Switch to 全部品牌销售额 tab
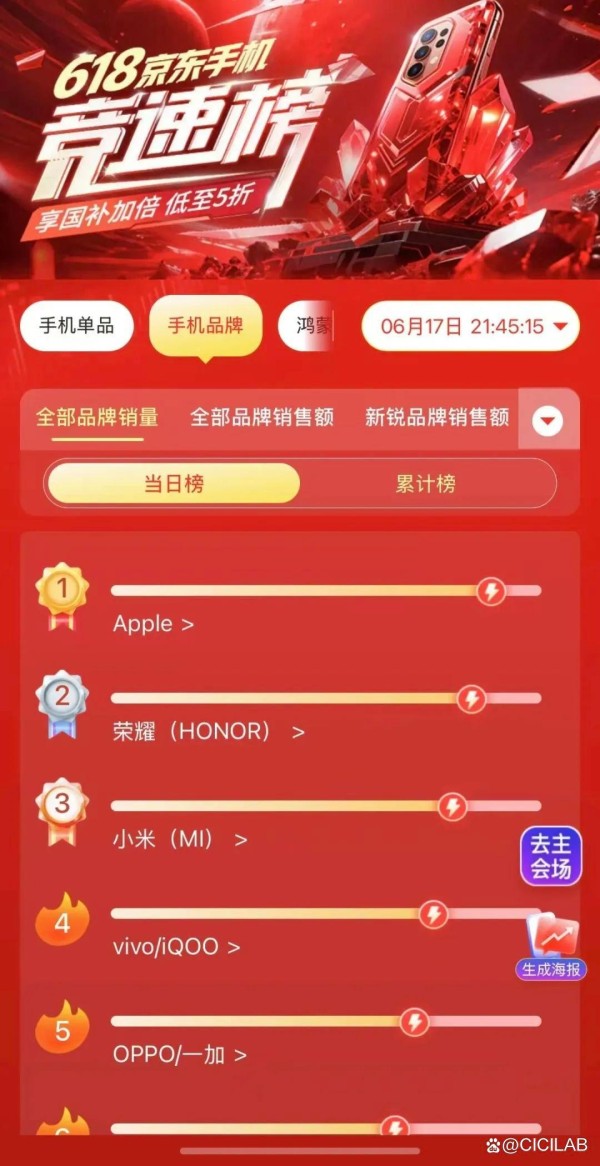 [x=262, y=417]
